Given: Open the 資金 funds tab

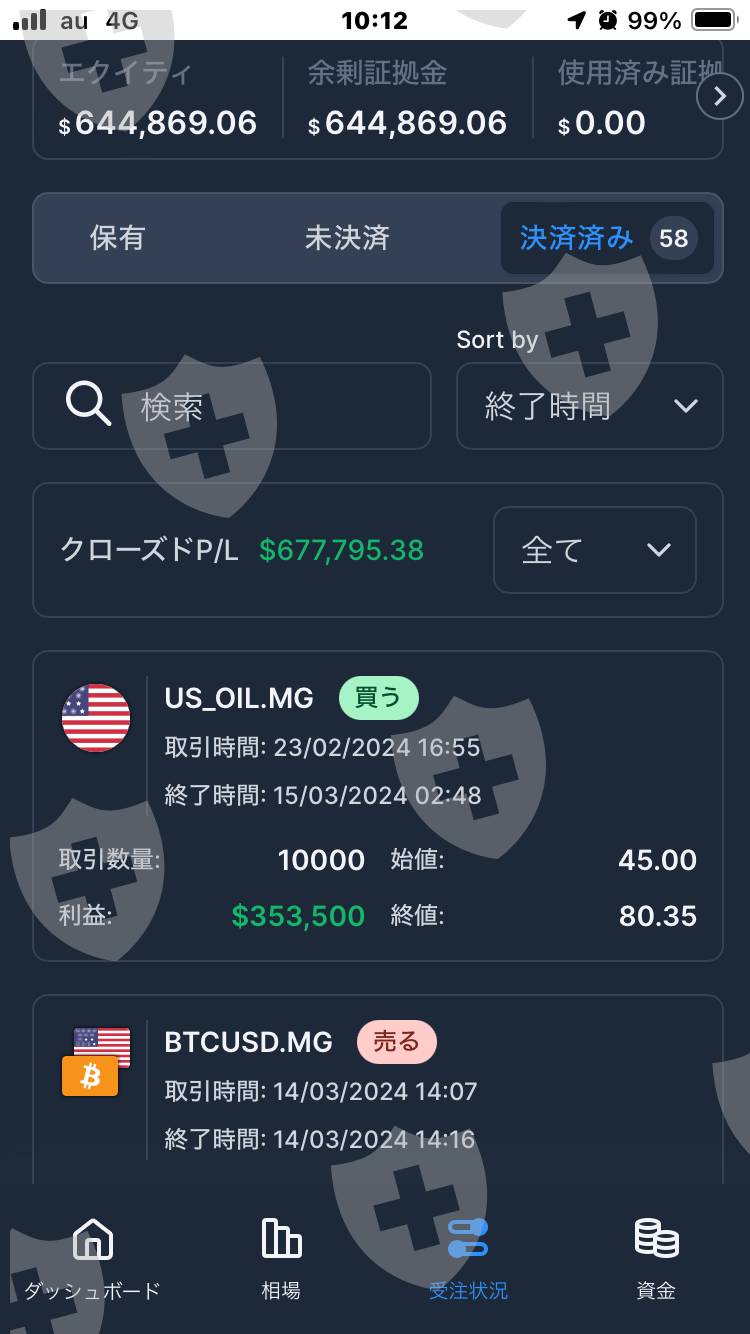Looking at the screenshot, I should [x=657, y=1259].
